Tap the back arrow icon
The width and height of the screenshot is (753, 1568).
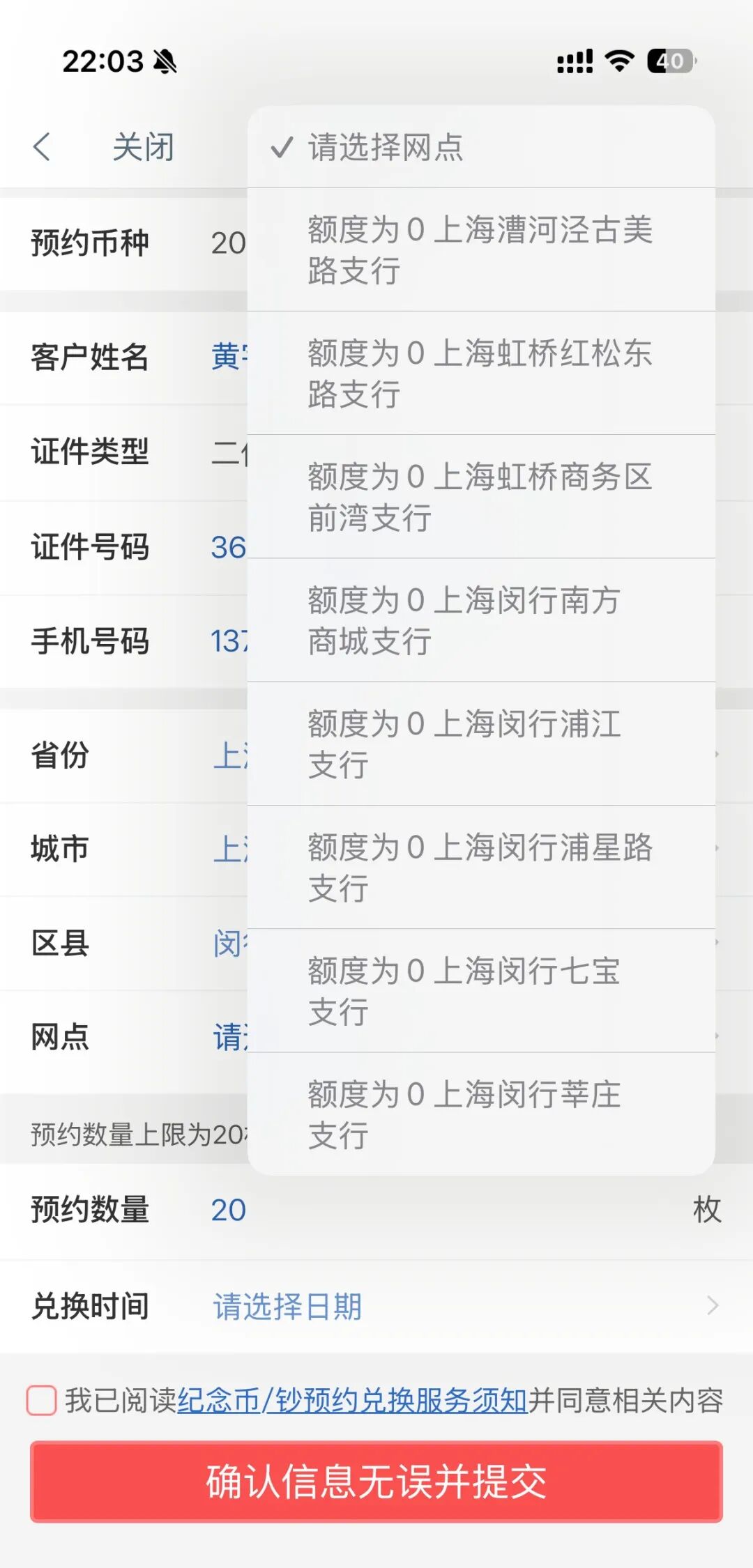[42, 147]
